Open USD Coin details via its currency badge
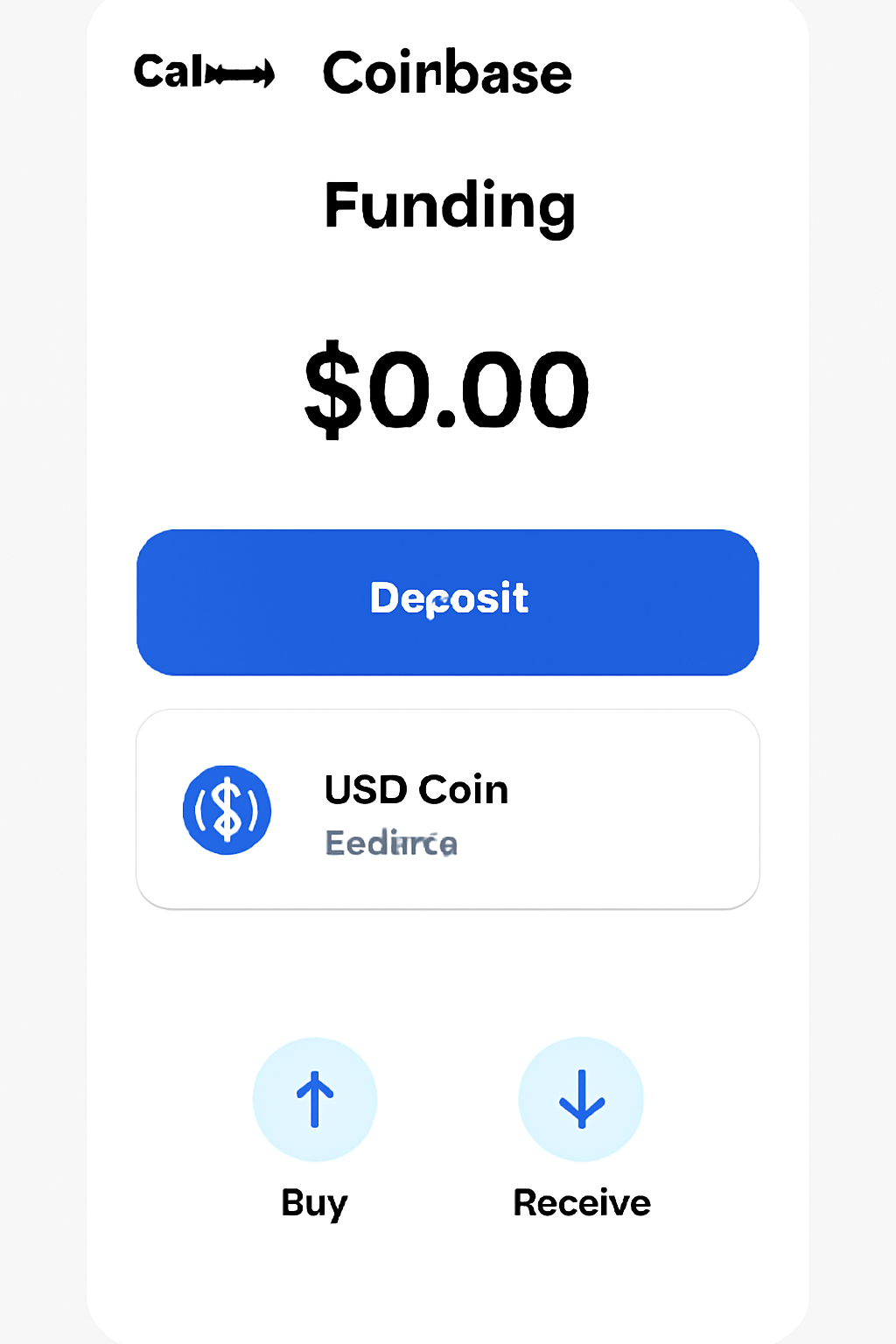Screen dimensions: 896x1344 click(x=227, y=809)
